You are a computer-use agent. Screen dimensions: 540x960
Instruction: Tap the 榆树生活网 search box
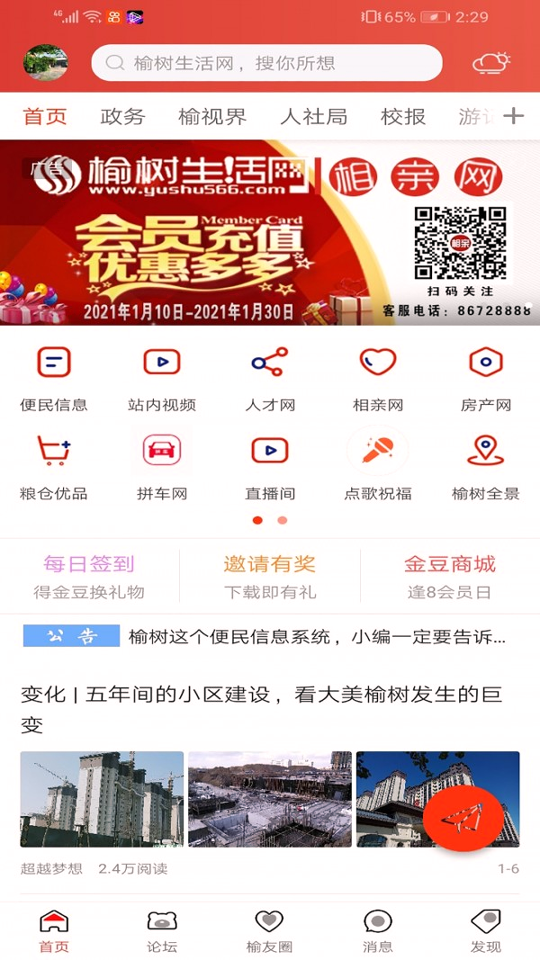coord(267,62)
